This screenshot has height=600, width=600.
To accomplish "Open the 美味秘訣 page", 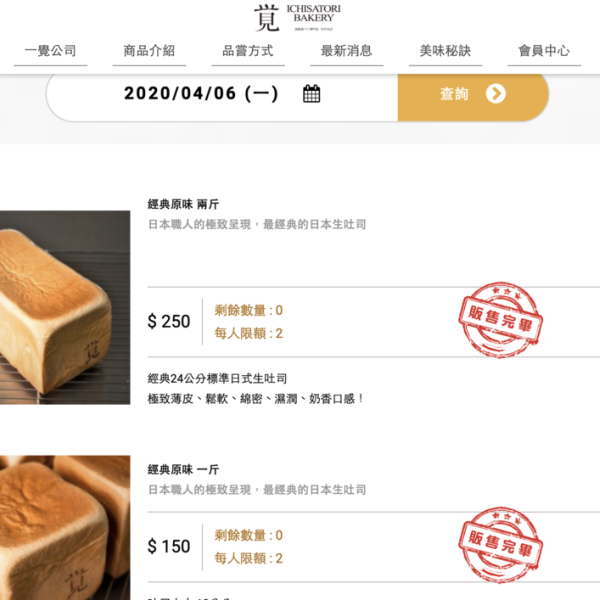I will [445, 51].
